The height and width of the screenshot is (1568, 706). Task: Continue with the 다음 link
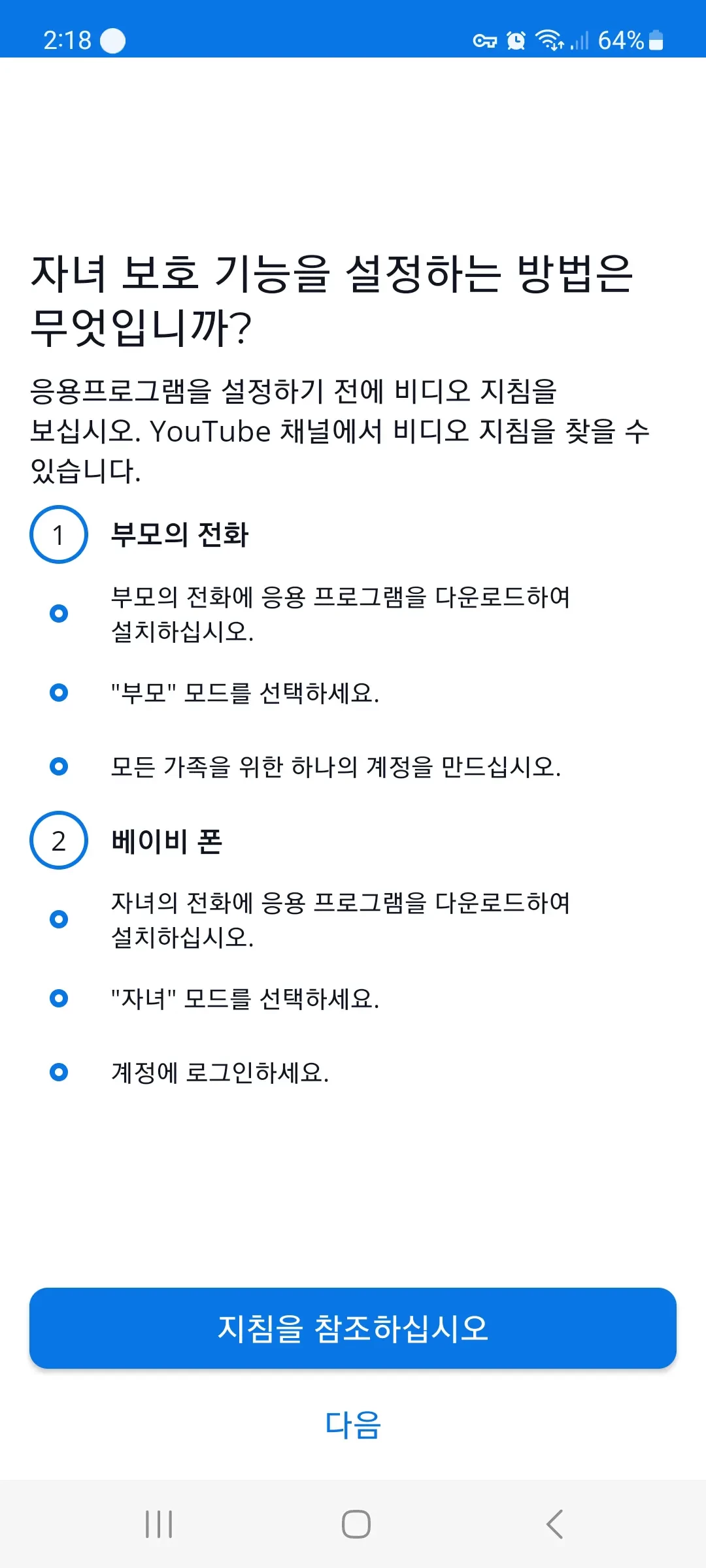[353, 1425]
